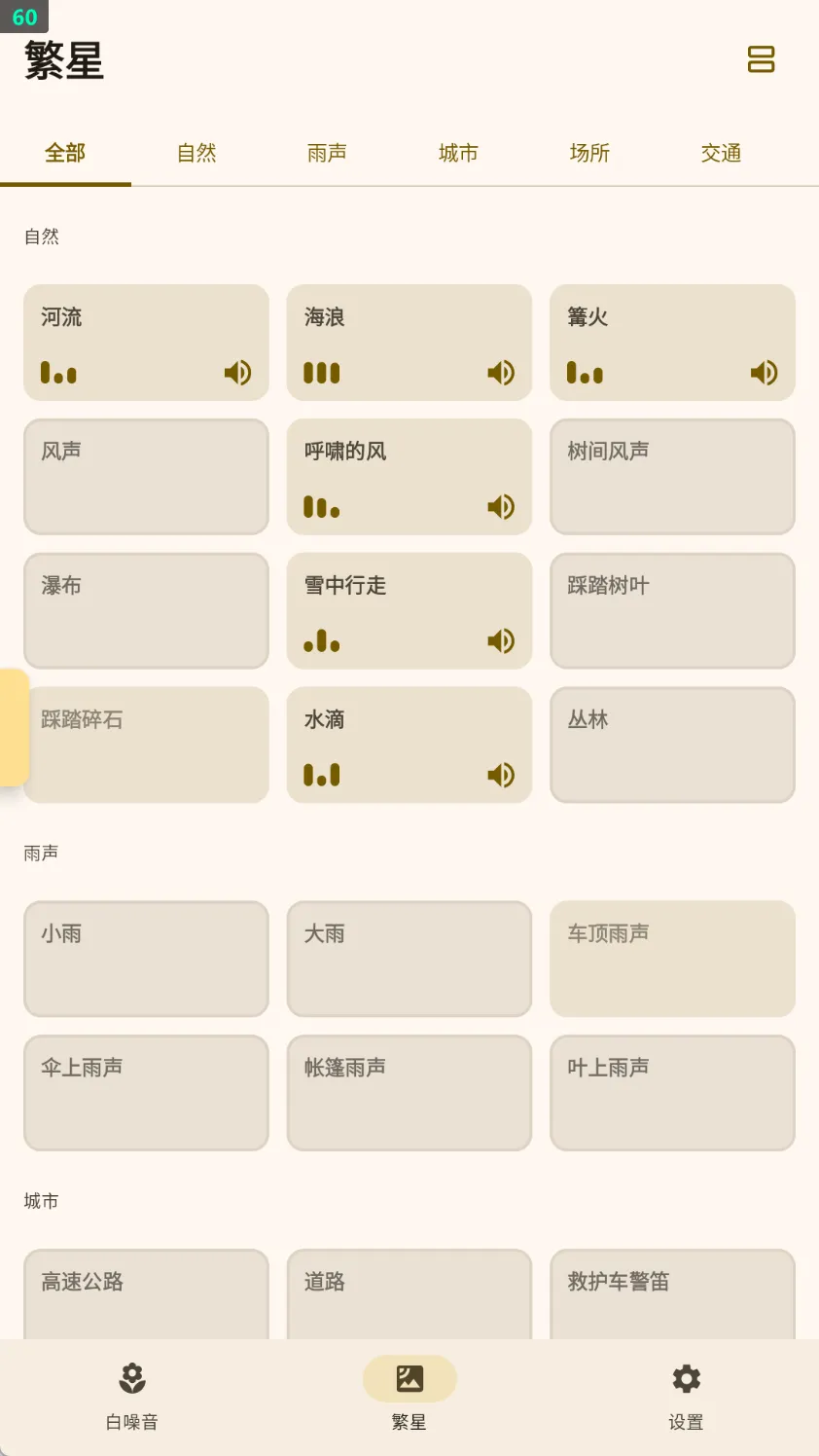This screenshot has height=1456, width=819.
Task: Open 设置 from the bottom bar
Action: [x=686, y=1394]
